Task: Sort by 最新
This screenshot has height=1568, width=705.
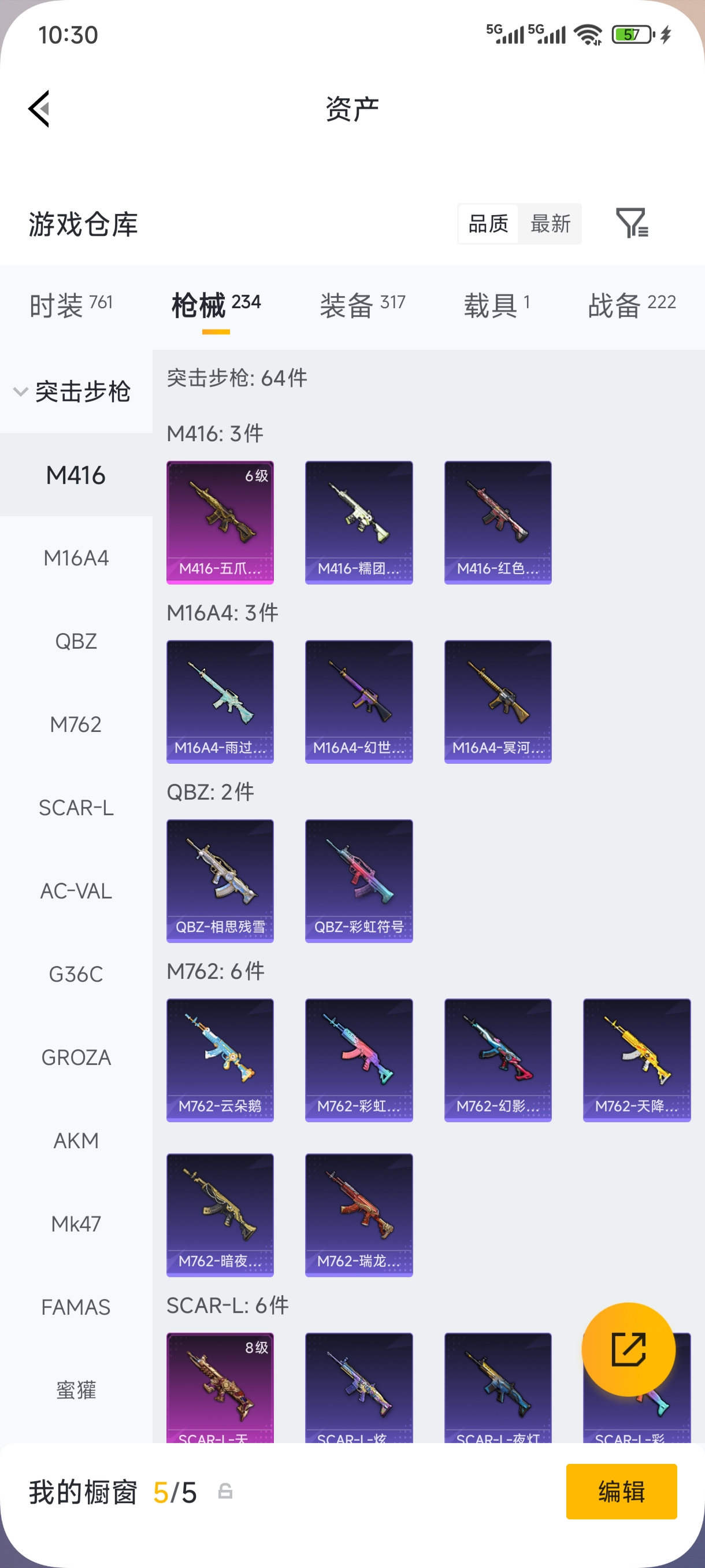Action: point(550,223)
